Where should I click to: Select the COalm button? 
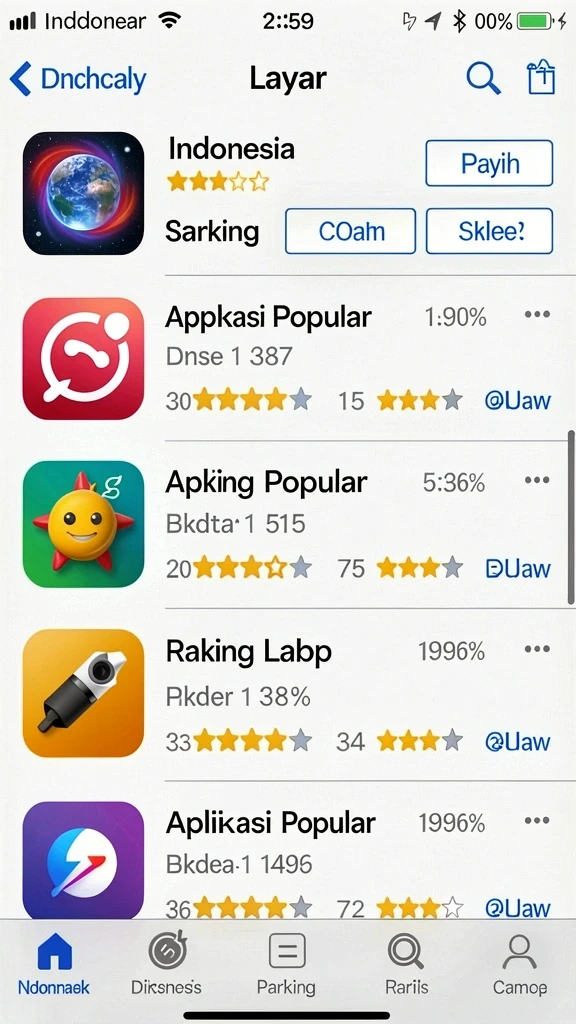click(351, 231)
